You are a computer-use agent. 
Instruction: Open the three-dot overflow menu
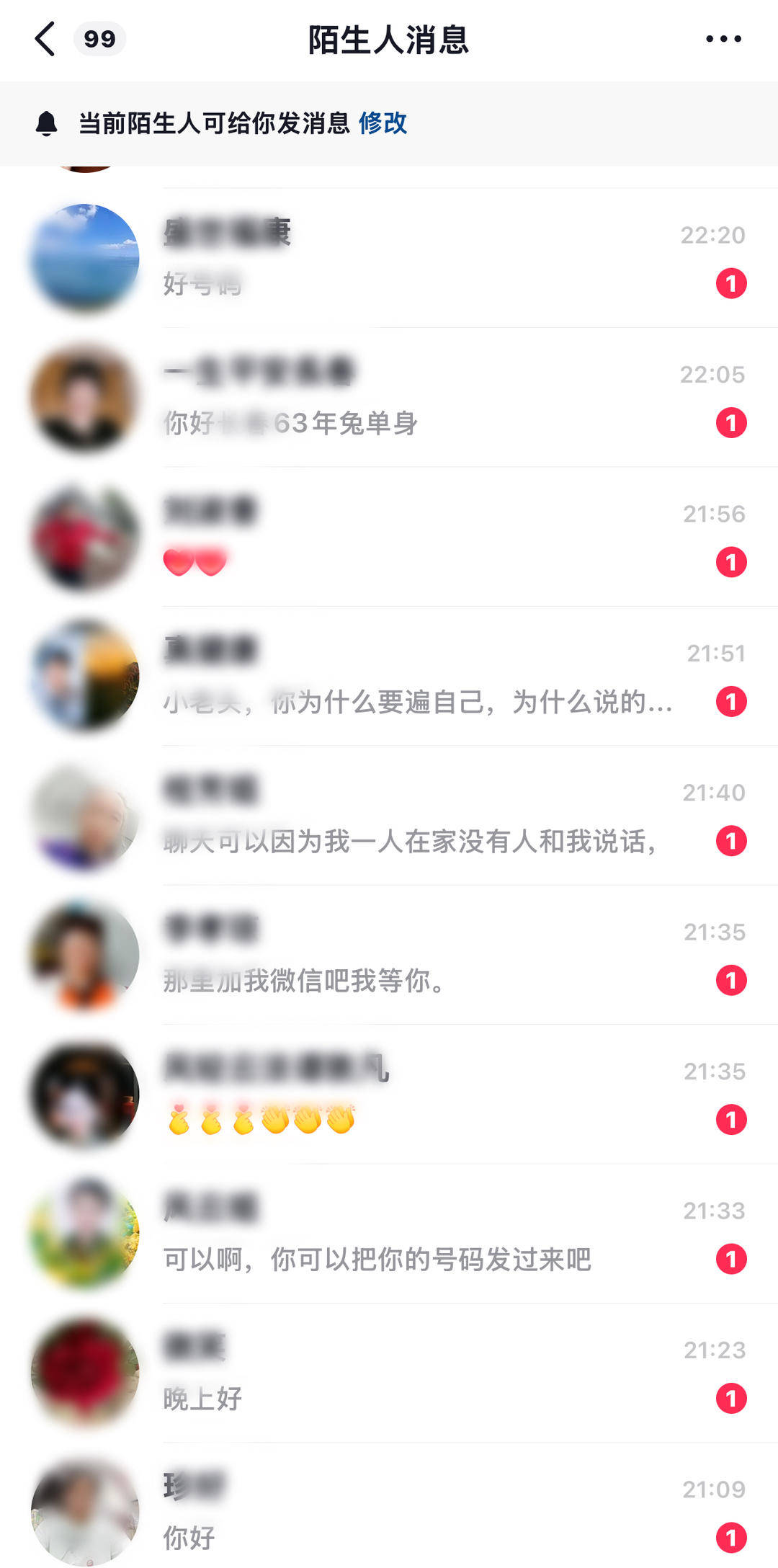point(723,39)
